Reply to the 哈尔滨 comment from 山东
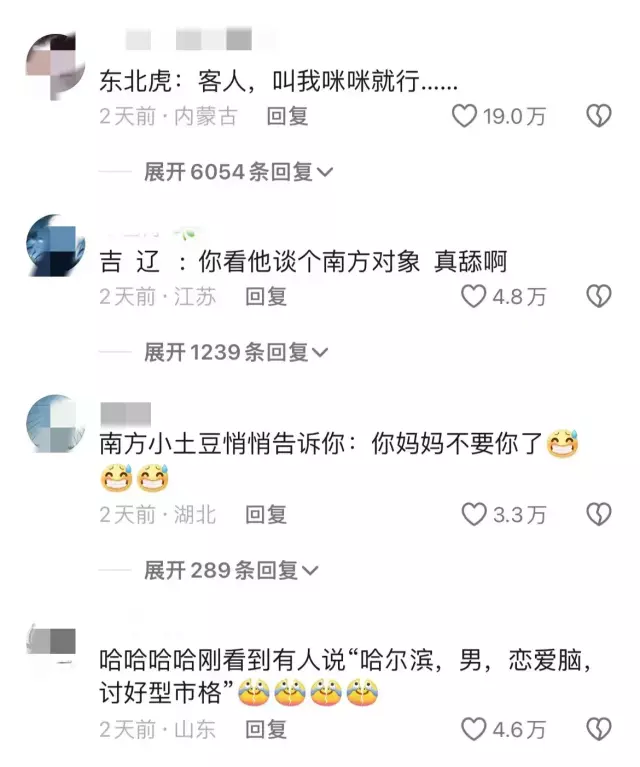Viewport: 640px width, 767px height. (x=266, y=729)
